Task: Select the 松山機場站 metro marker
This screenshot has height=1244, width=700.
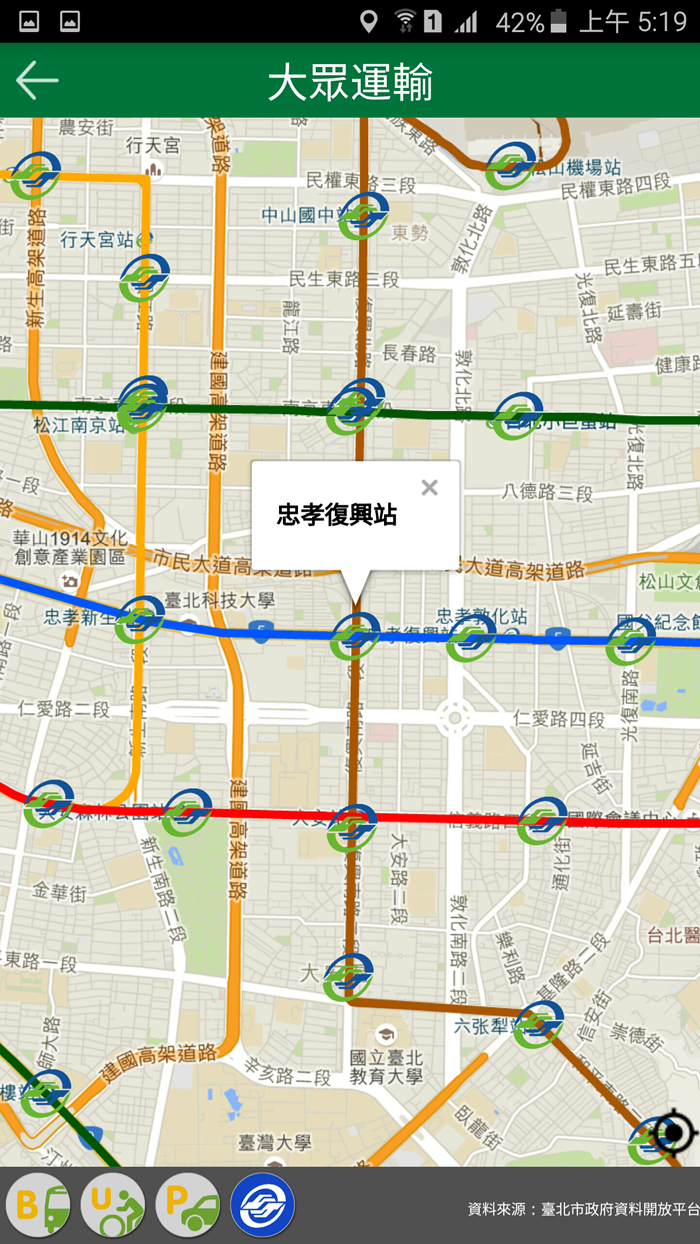Action: tap(511, 166)
